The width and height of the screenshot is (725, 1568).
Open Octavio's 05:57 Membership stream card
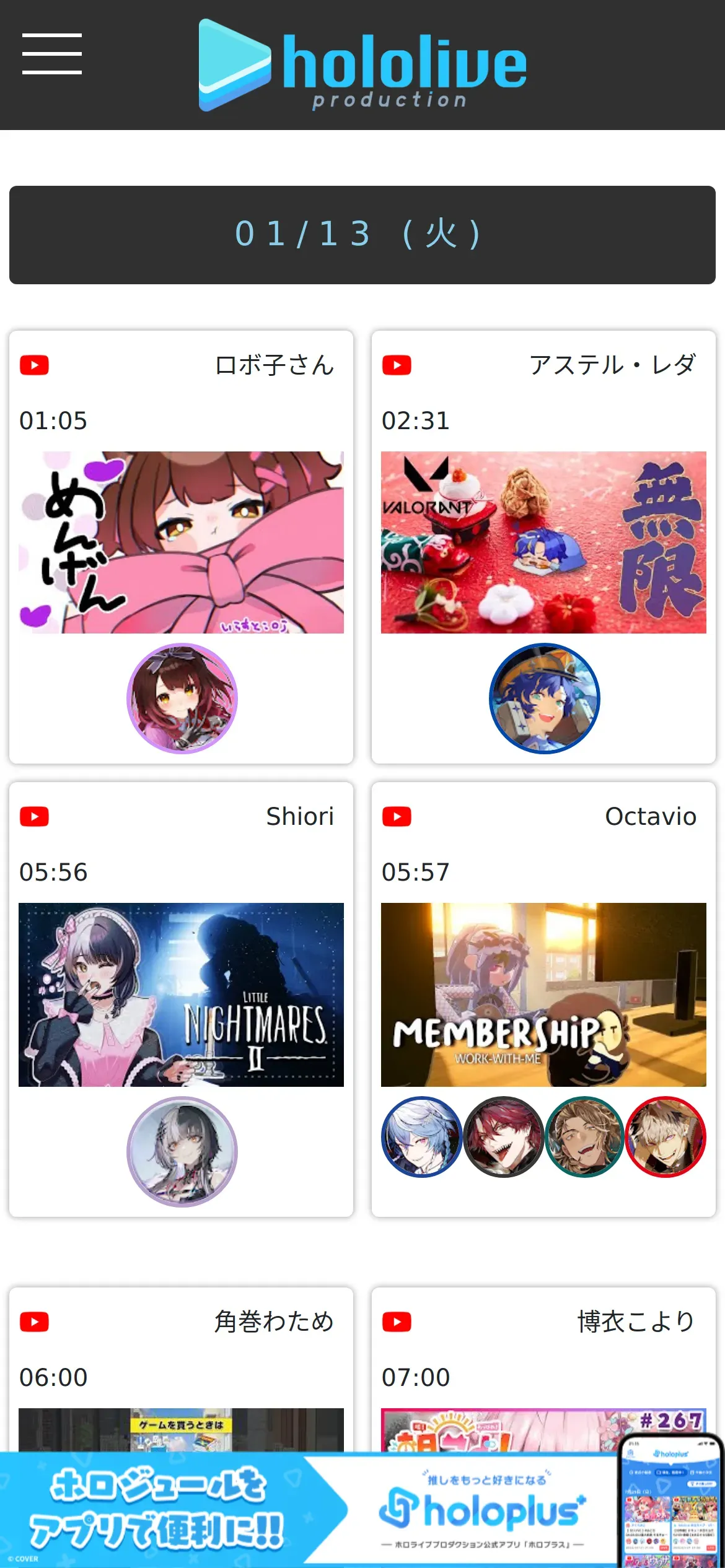[543, 995]
